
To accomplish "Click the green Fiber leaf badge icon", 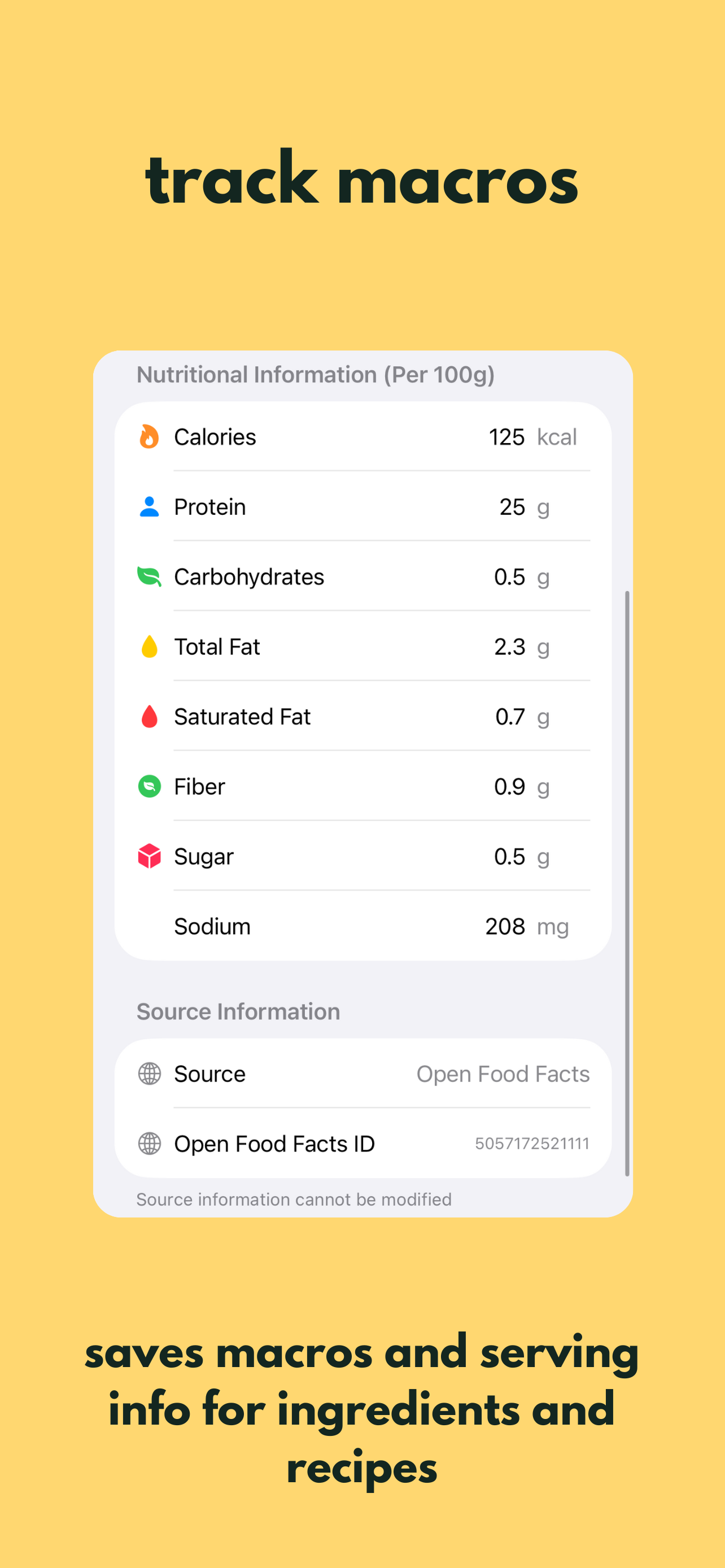I will pyautogui.click(x=150, y=786).
